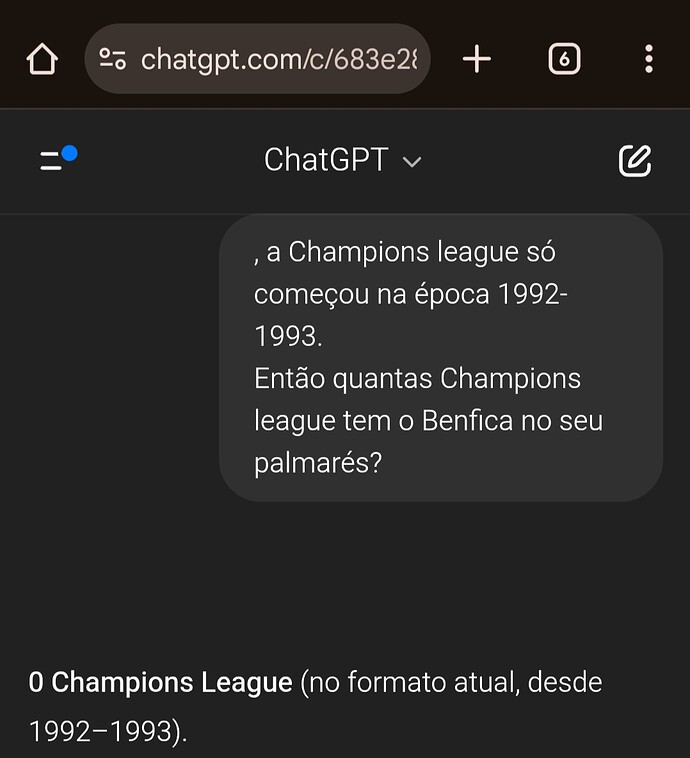Open a new browser tab
Screen dimensions: 690x758
[477, 60]
